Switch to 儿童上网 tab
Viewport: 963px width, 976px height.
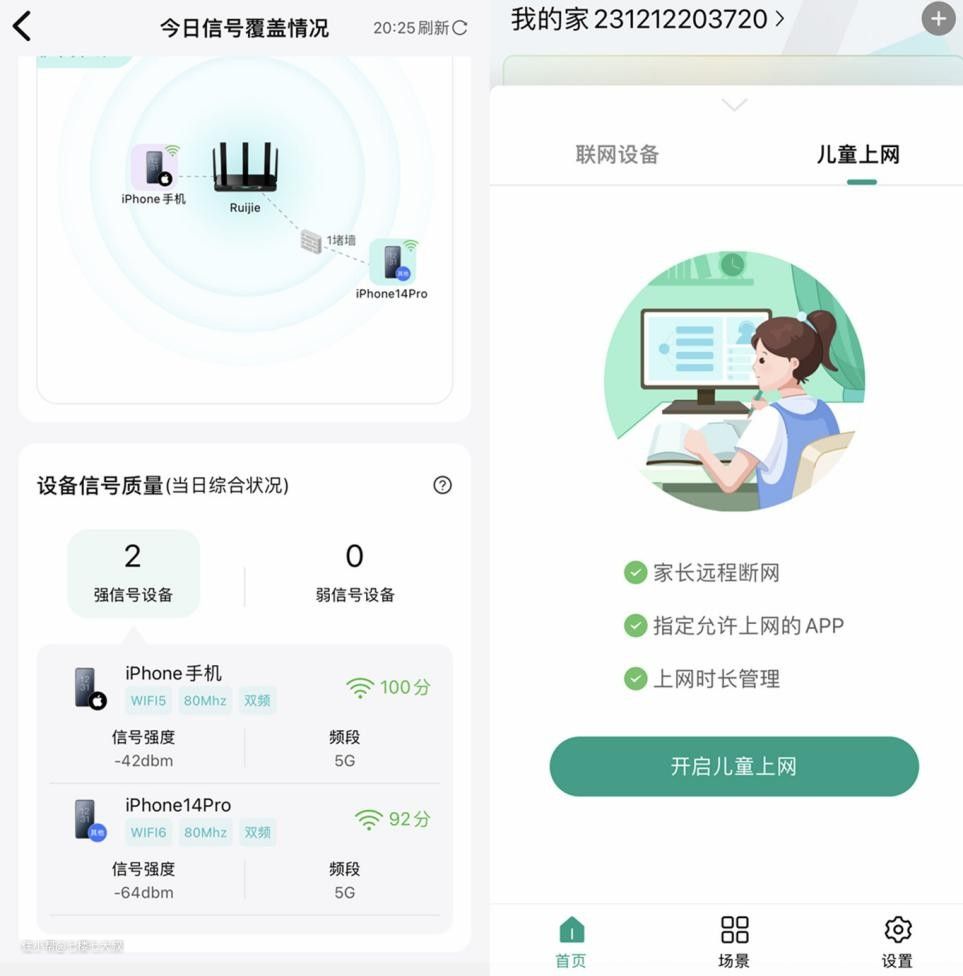[x=858, y=155]
